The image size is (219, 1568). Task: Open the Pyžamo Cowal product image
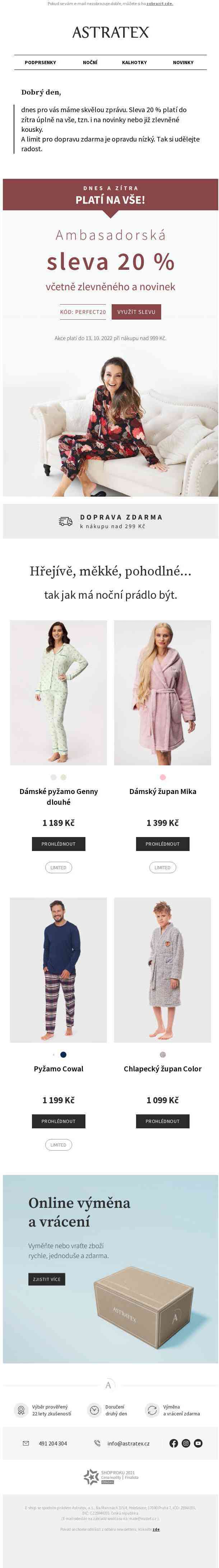coord(59,969)
